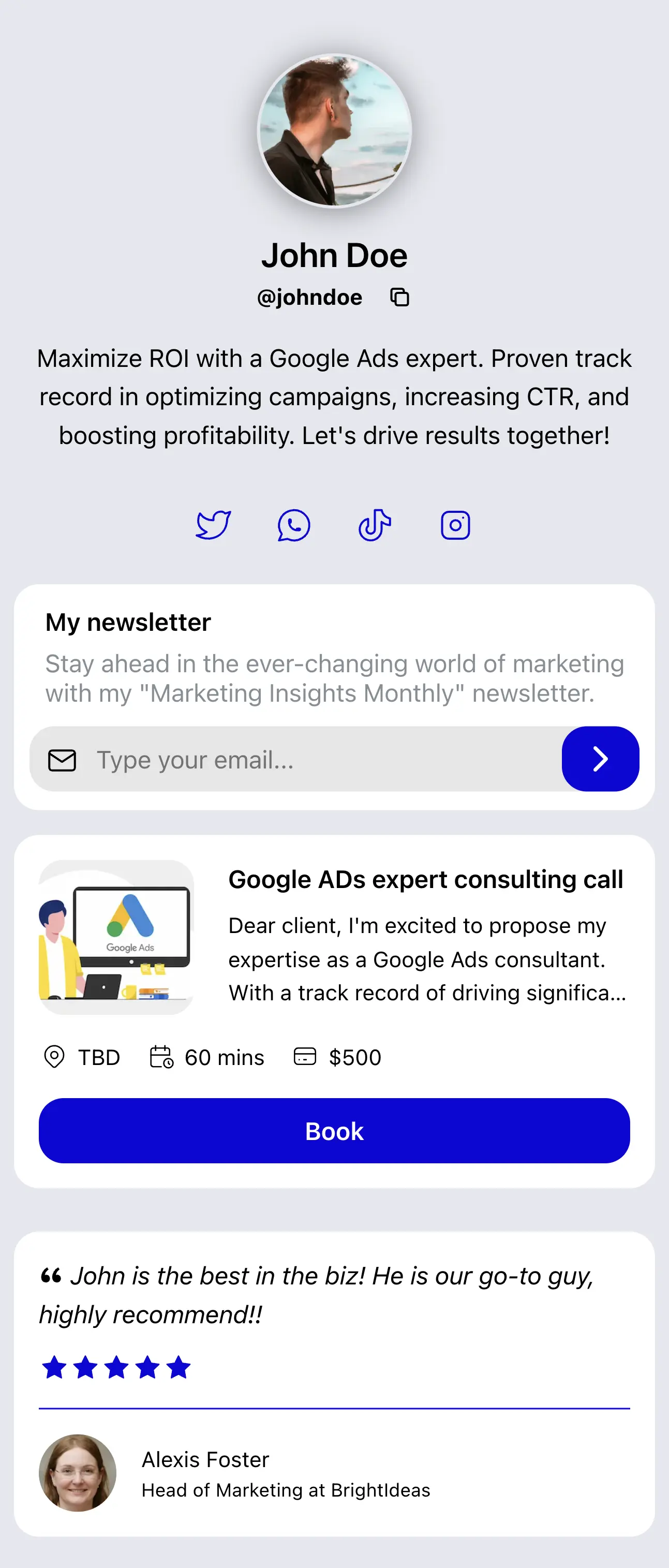
Task: Visit the TikTok profile link
Action: click(x=375, y=525)
